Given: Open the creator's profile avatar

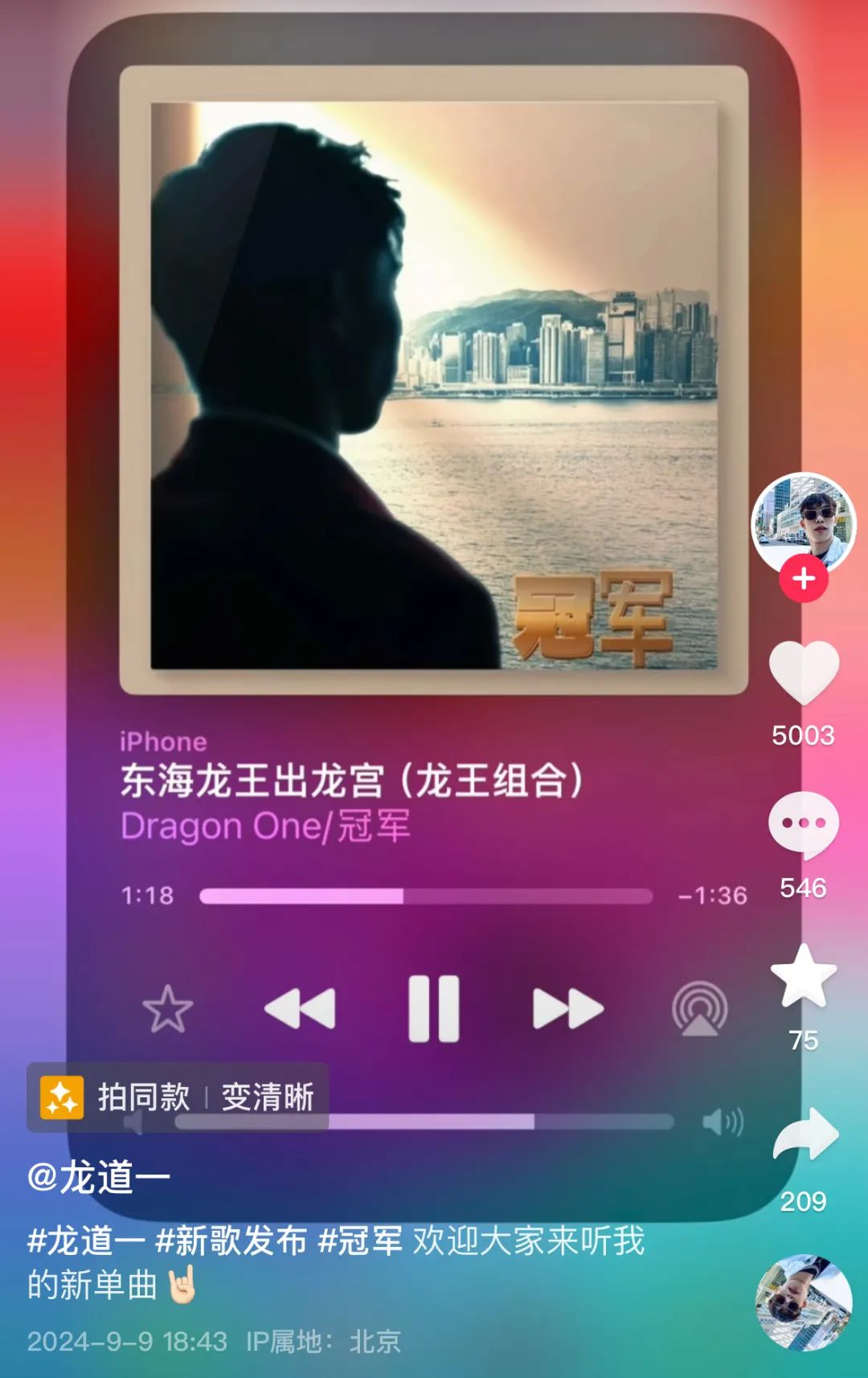Looking at the screenshot, I should pos(804,523).
